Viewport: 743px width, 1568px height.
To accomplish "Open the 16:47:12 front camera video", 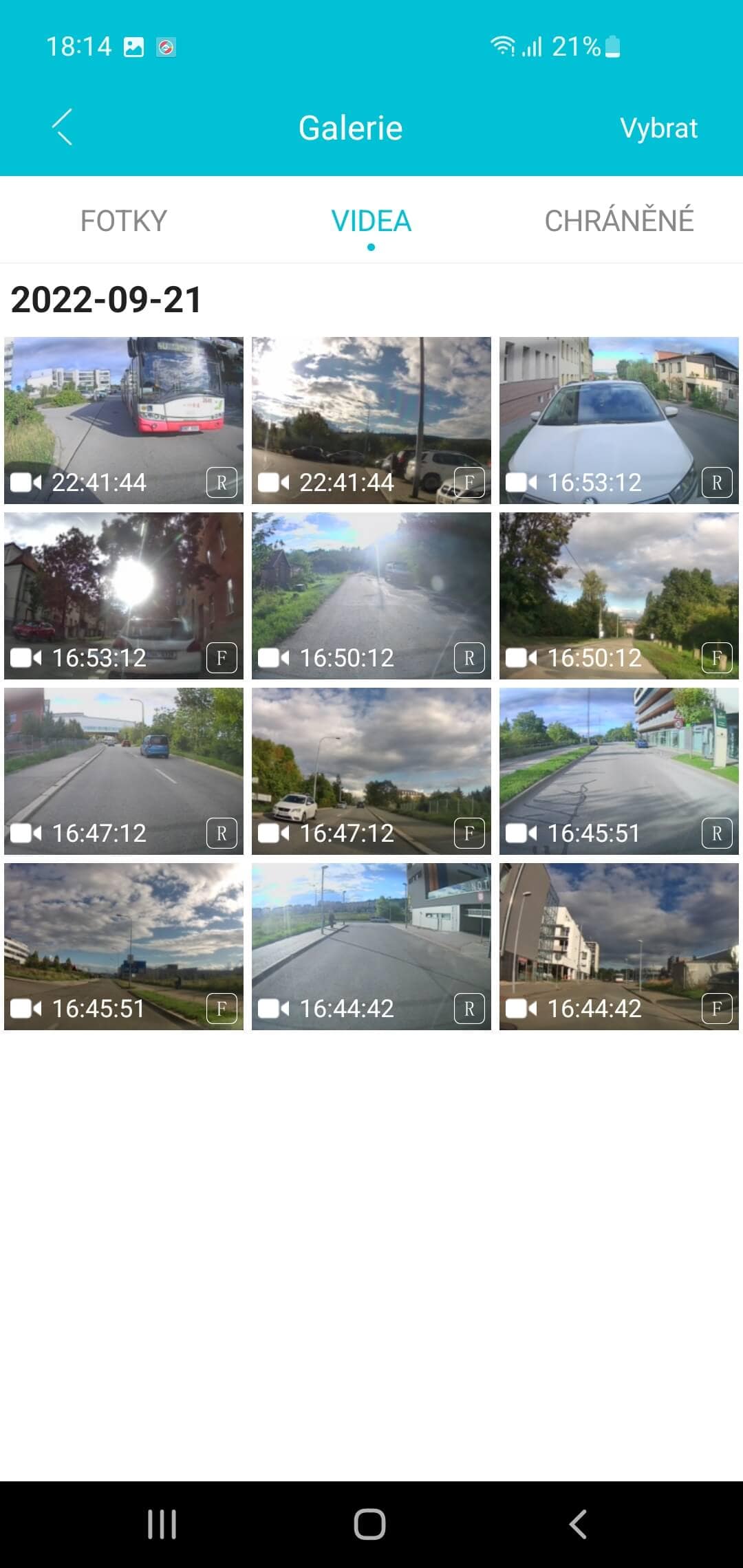I will pos(371,771).
